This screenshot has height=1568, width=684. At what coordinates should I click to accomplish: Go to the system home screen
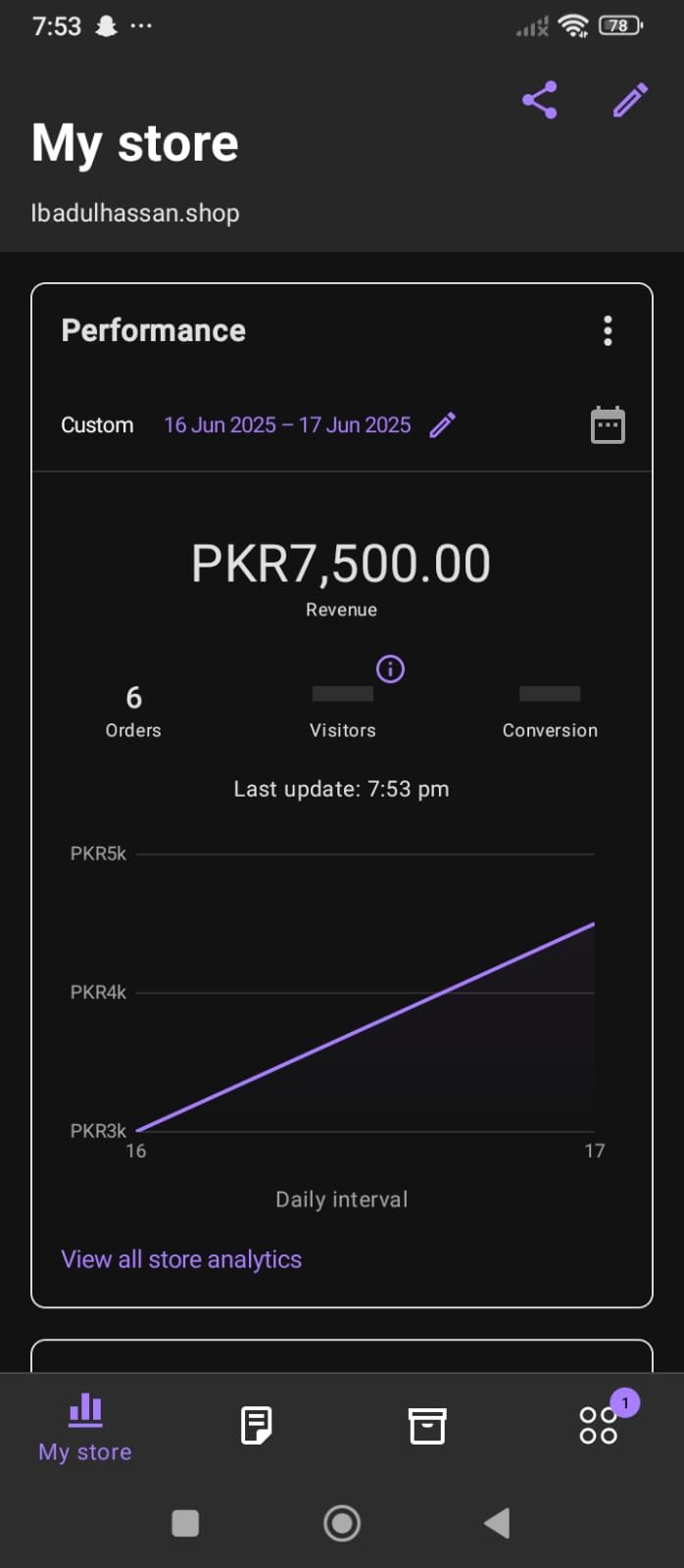tap(342, 1523)
